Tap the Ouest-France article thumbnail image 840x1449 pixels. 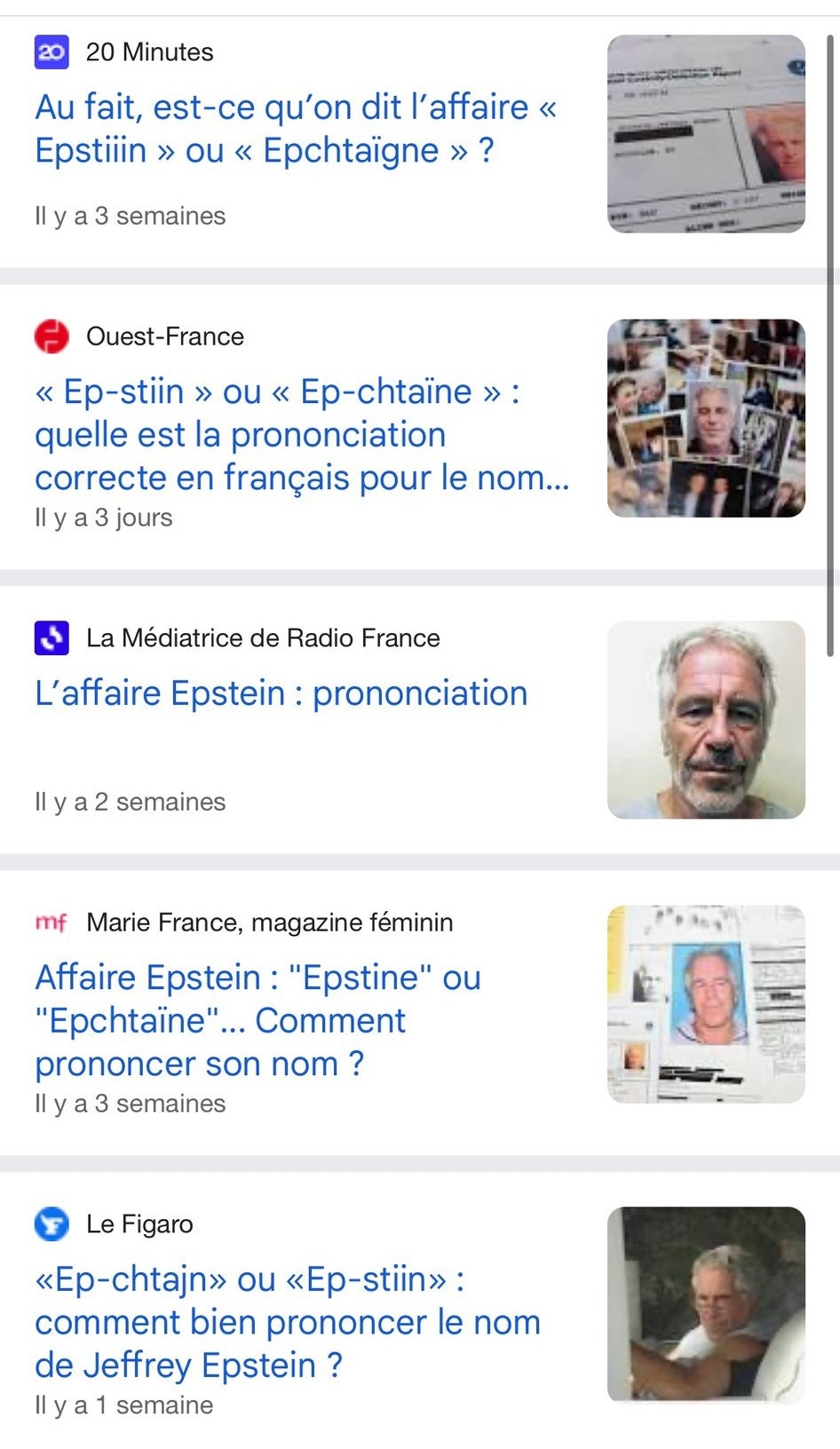point(706,418)
